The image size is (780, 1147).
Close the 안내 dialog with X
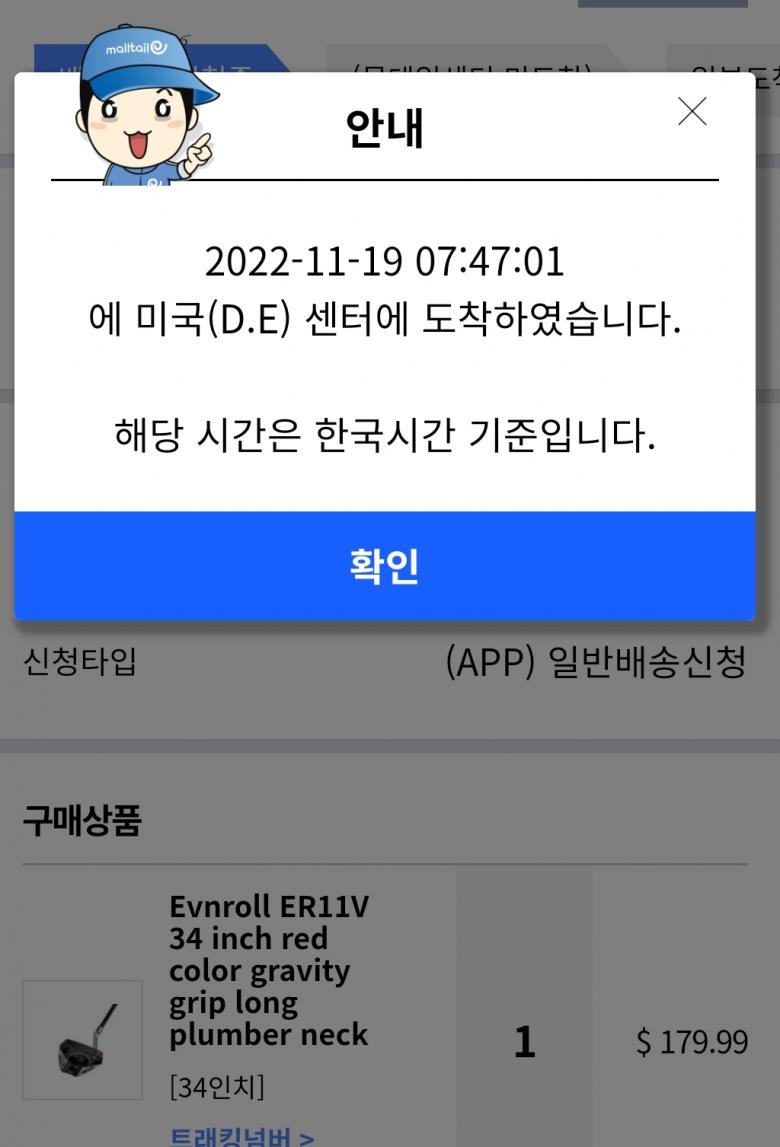pos(692,112)
